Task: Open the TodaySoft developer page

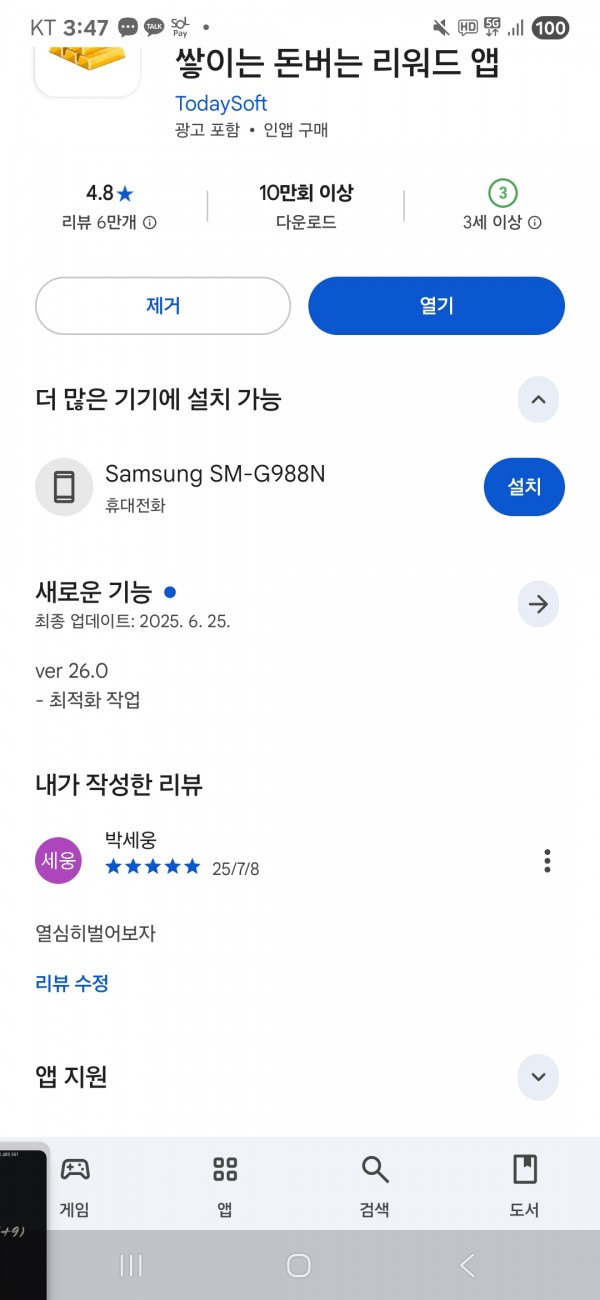Action: [x=221, y=104]
